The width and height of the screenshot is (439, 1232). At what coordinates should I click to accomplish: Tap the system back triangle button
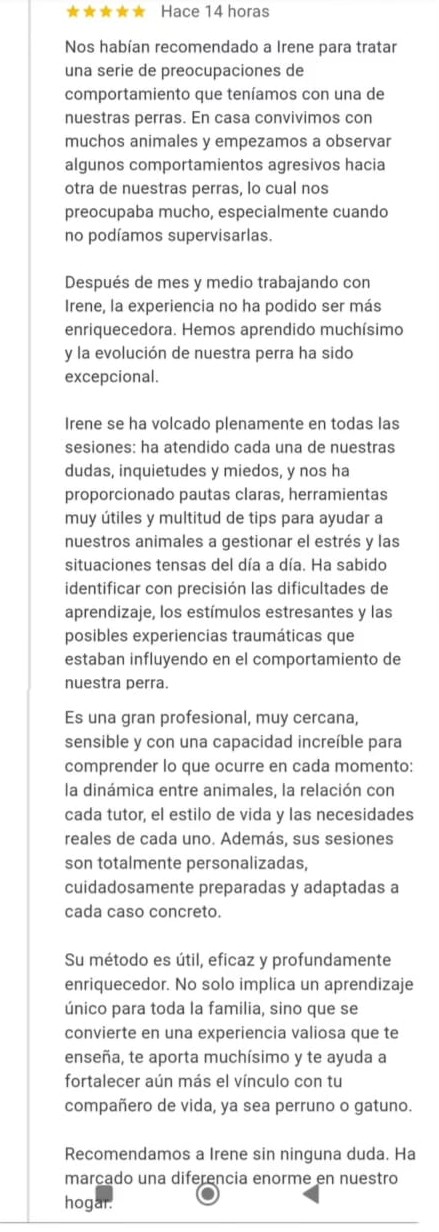click(x=310, y=1193)
